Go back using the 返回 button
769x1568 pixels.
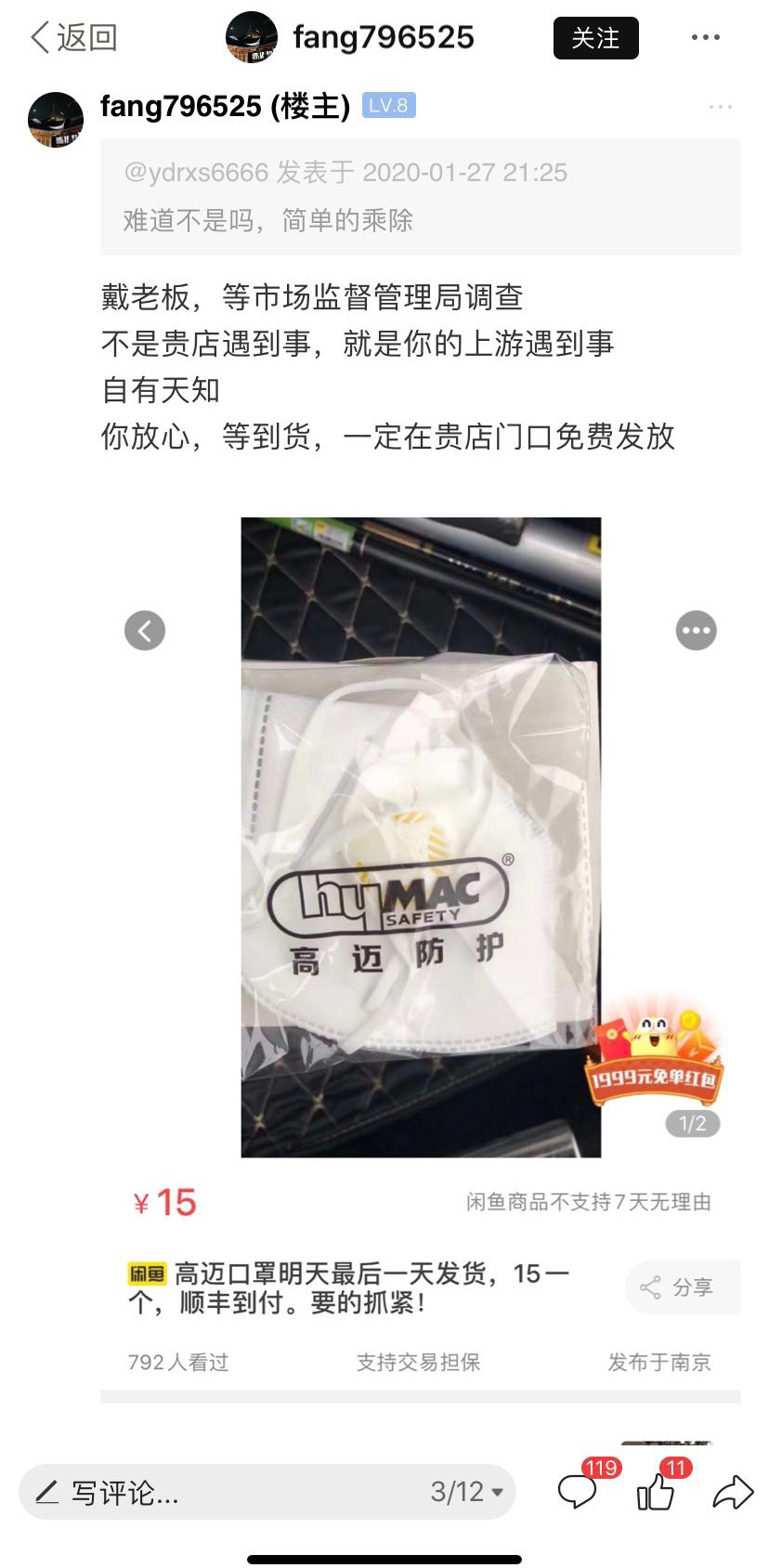click(74, 38)
